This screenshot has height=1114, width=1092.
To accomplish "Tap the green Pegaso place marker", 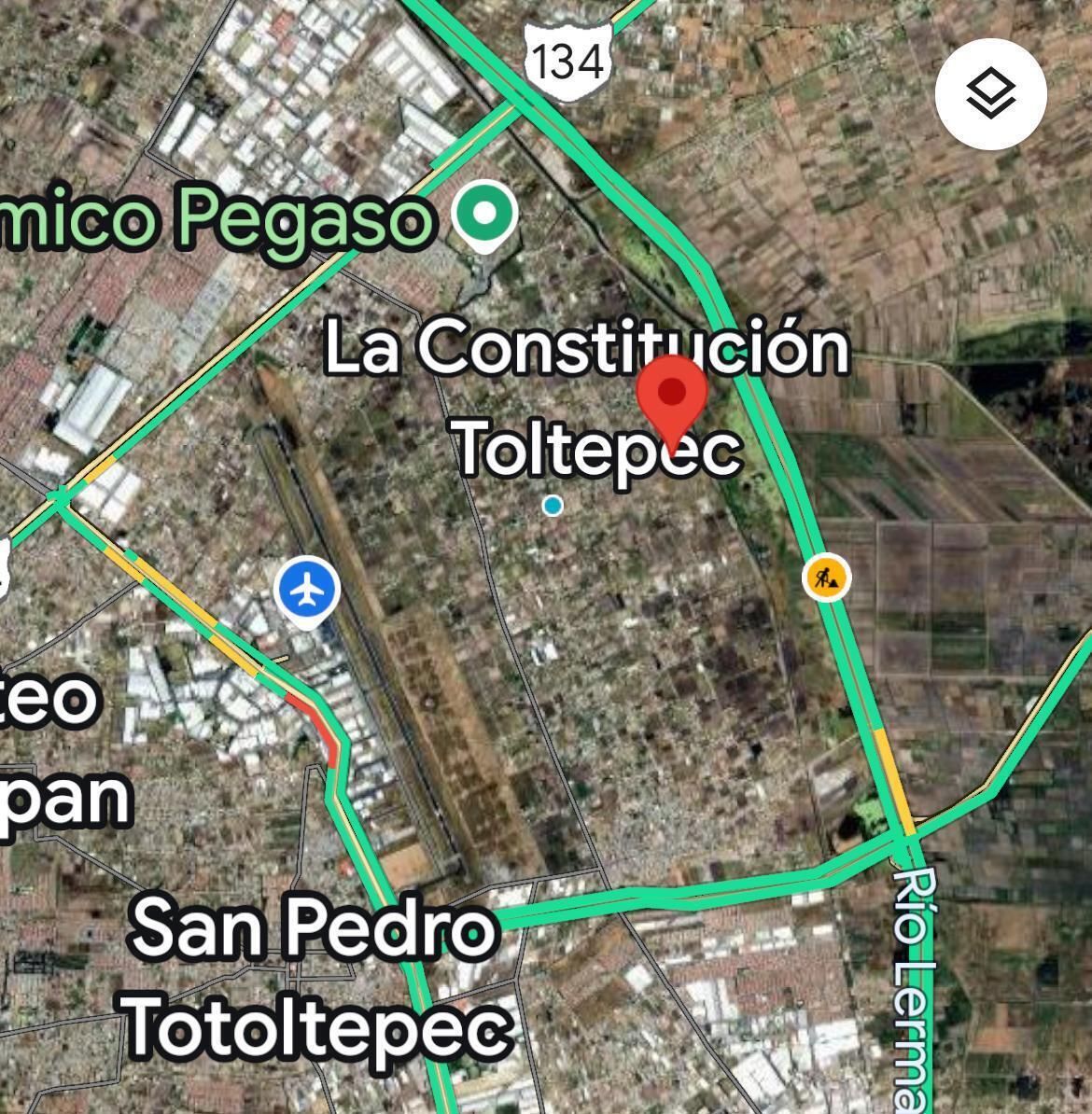I will [483, 216].
